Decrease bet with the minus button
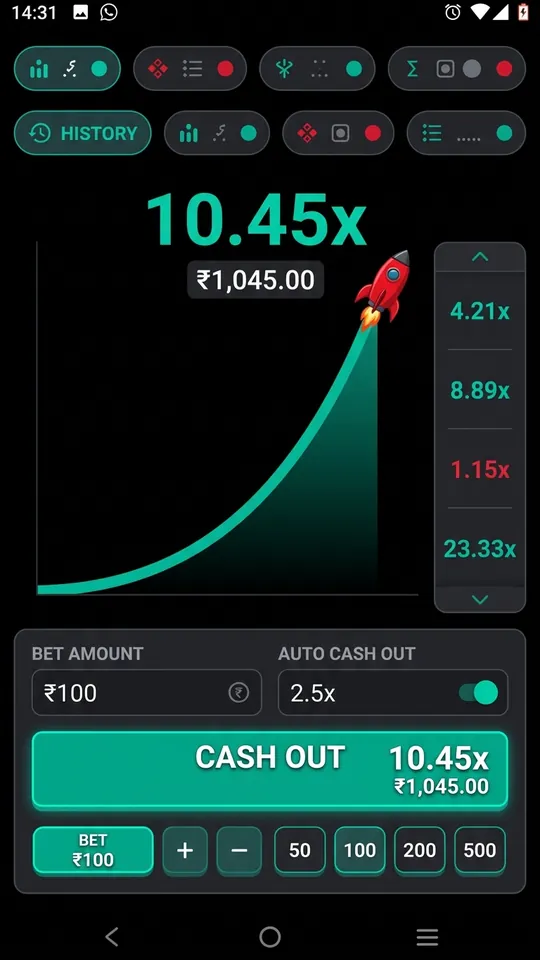Screen dimensions: 540x960 (239, 850)
